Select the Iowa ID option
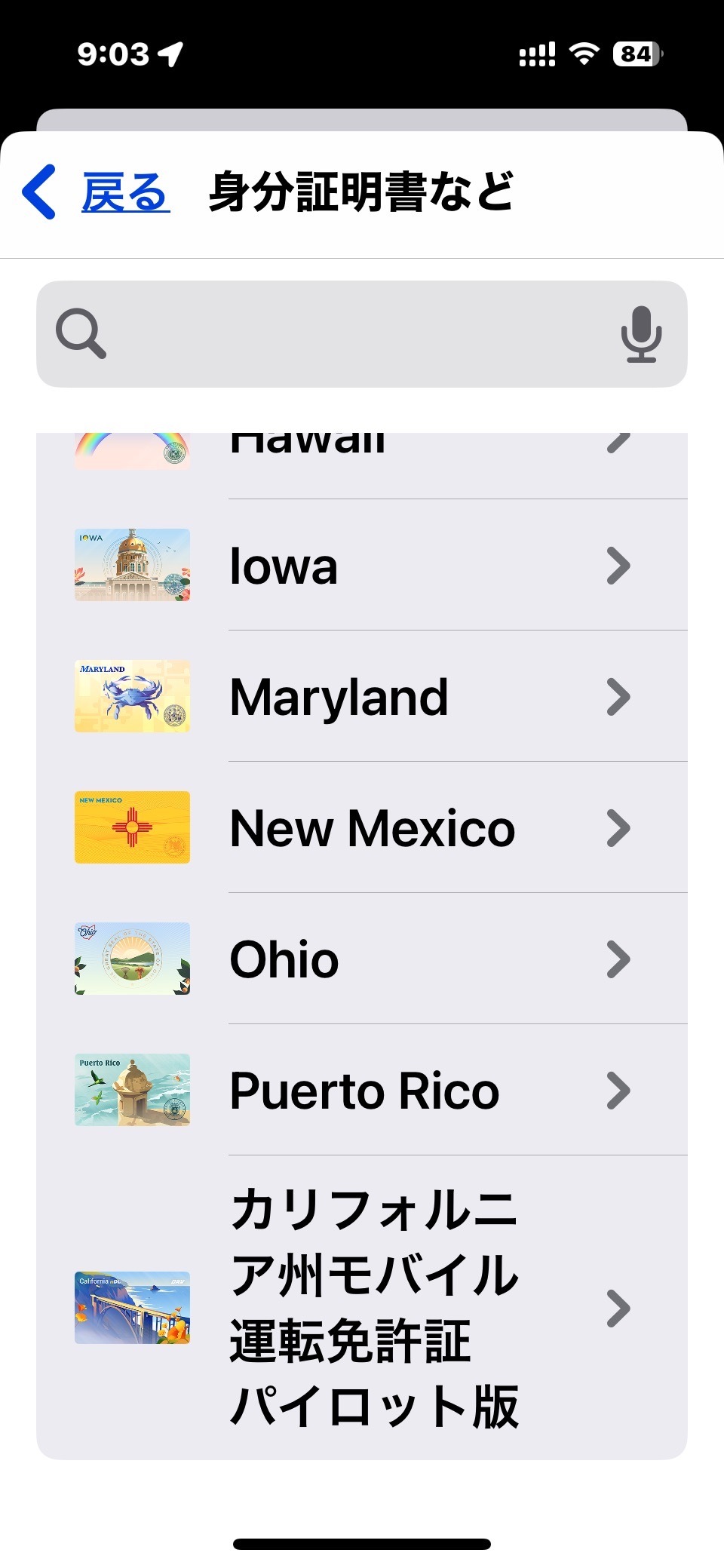 (x=362, y=566)
